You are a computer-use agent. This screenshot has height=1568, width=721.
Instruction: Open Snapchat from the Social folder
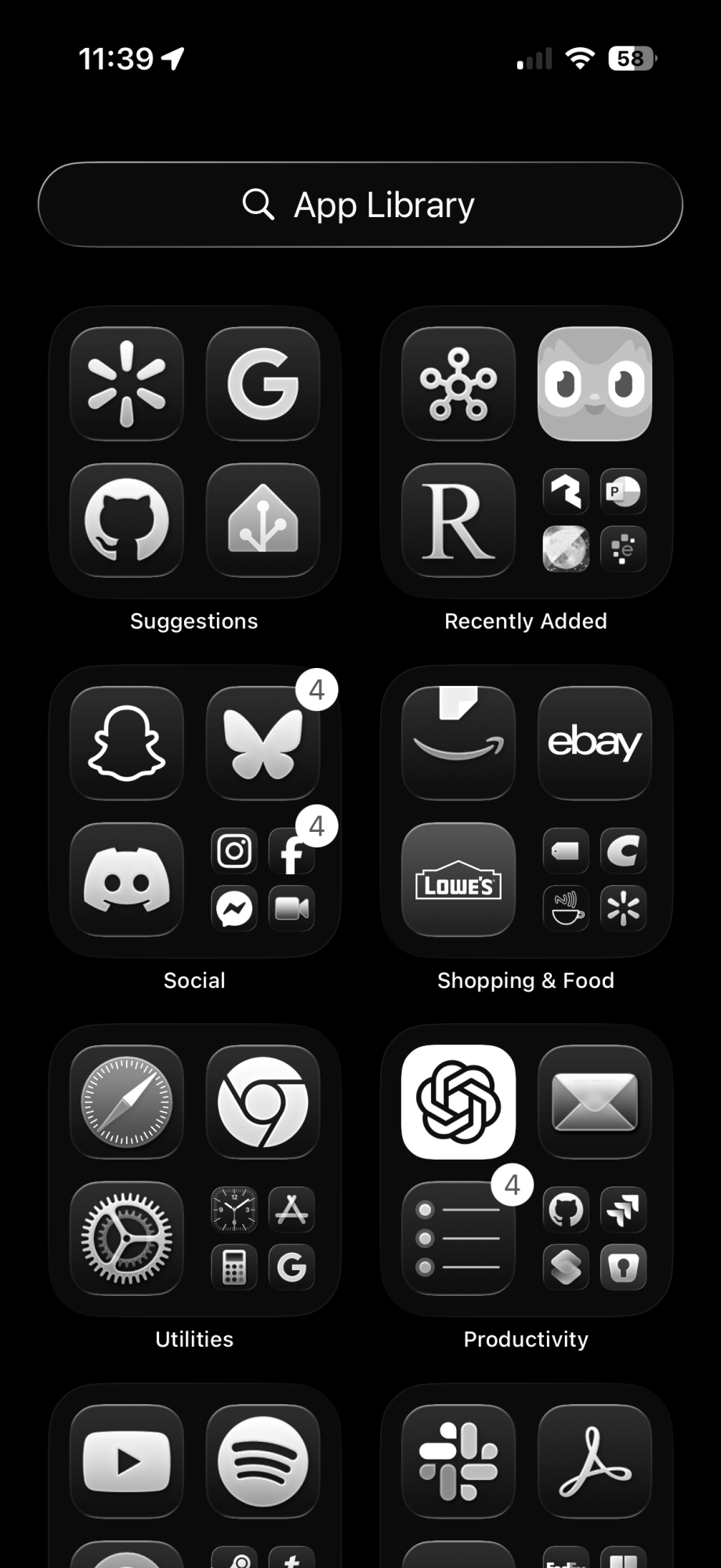127,742
